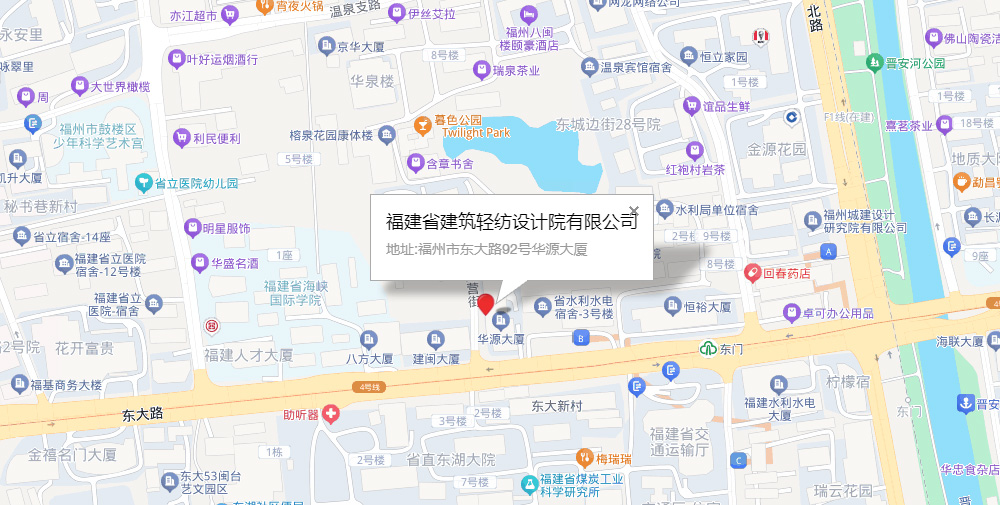Image resolution: width=1000 pixels, height=505 pixels.
Task: Select the 华源大厦 building marker
Action: 501,321
